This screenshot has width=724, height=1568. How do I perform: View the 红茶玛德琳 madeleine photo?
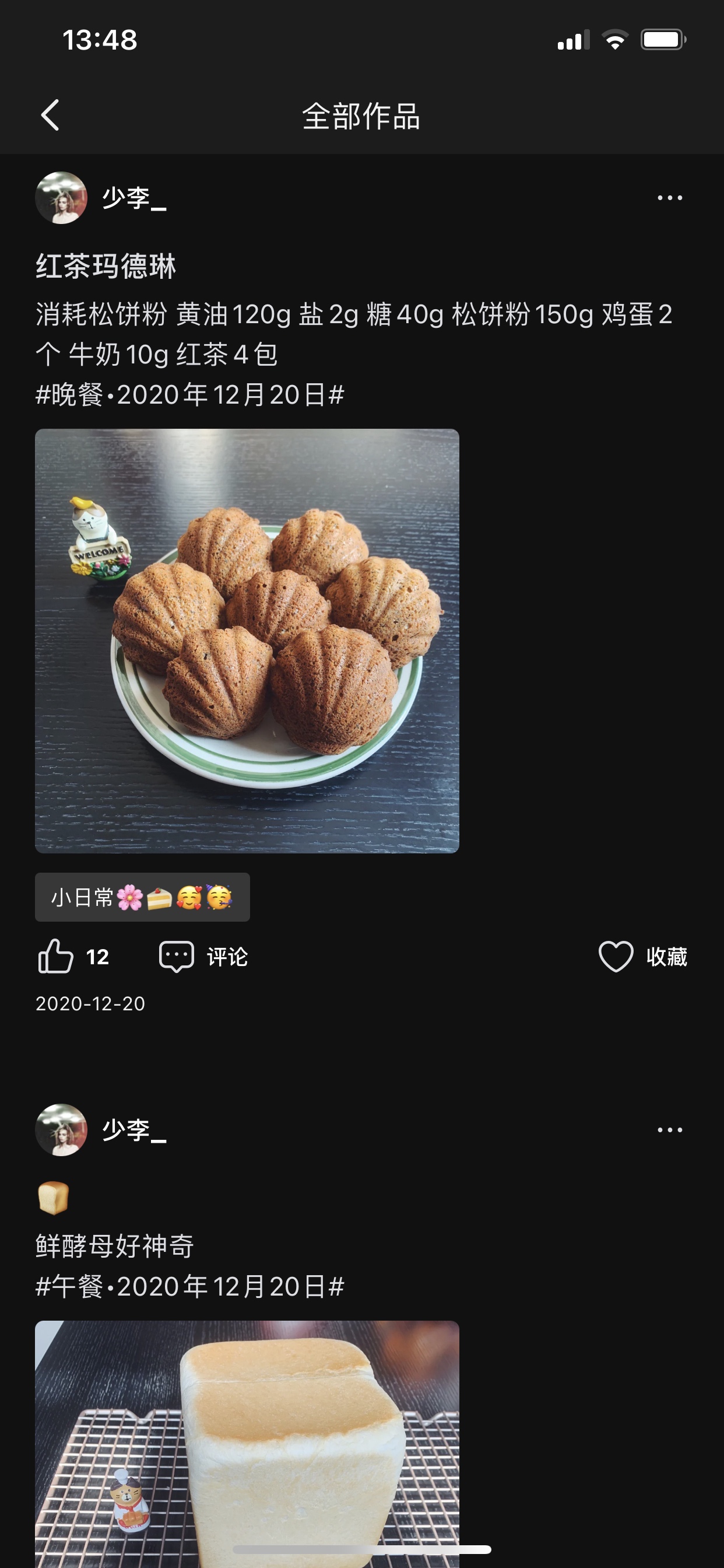(x=247, y=640)
